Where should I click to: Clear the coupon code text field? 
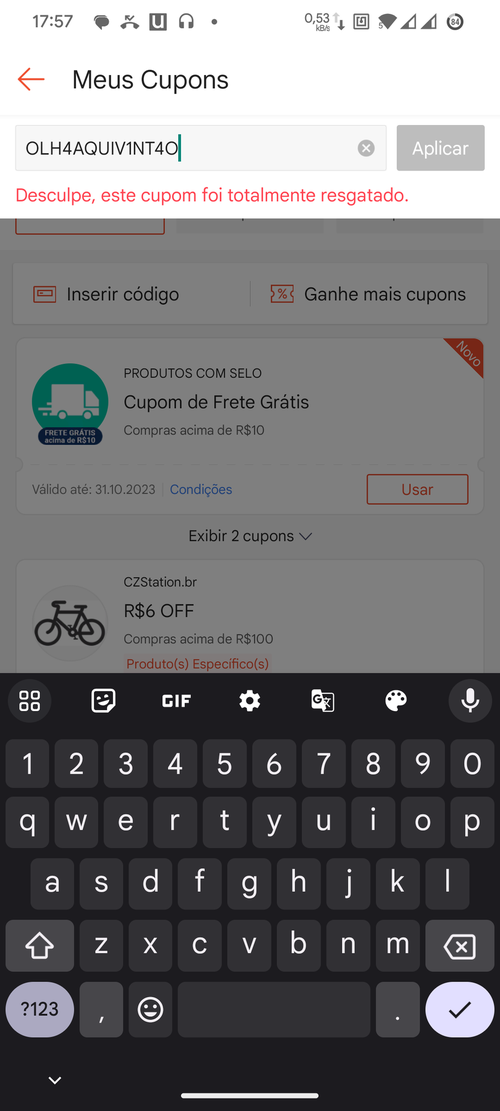coord(365,148)
